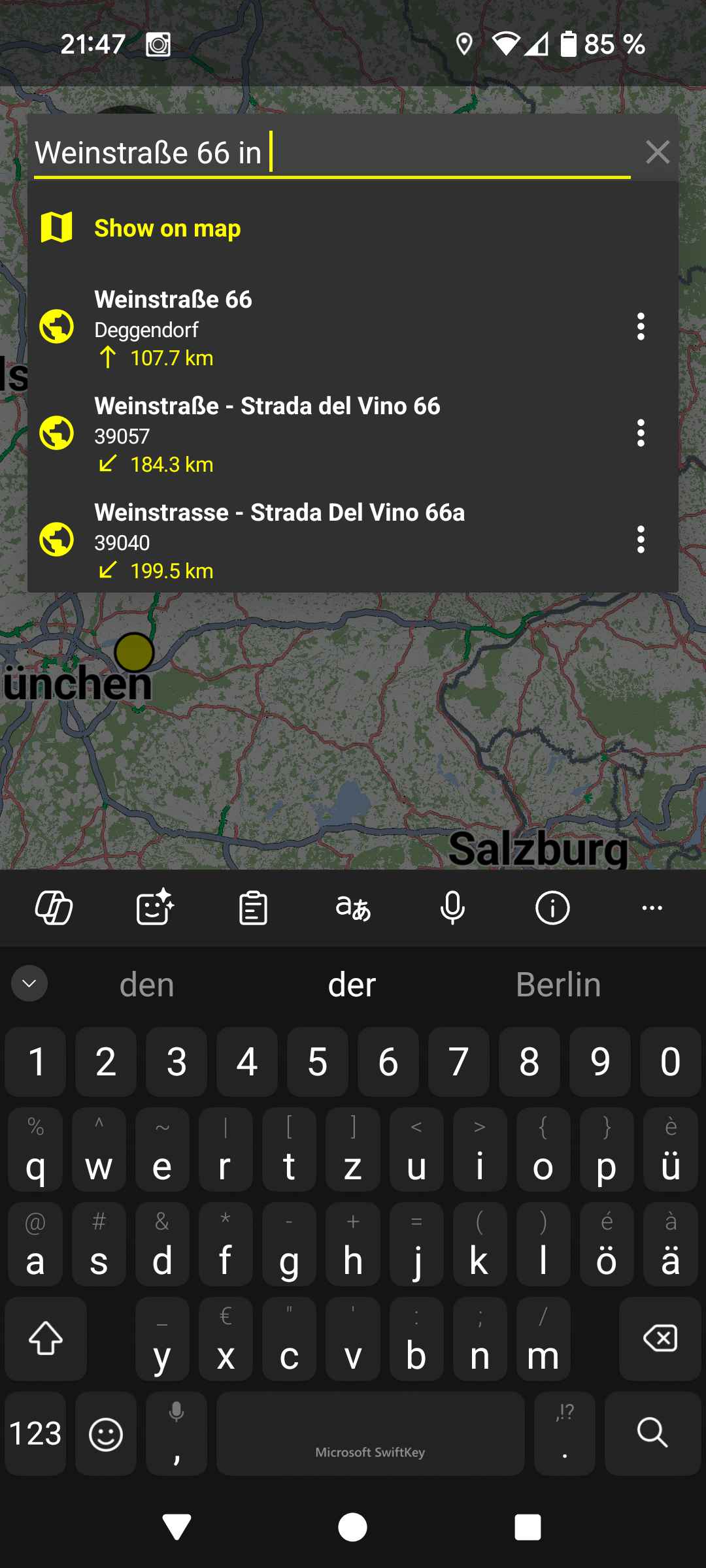Switch keyboard to the 123 symbols layout
This screenshot has width=706, height=1568.
pos(35,1433)
